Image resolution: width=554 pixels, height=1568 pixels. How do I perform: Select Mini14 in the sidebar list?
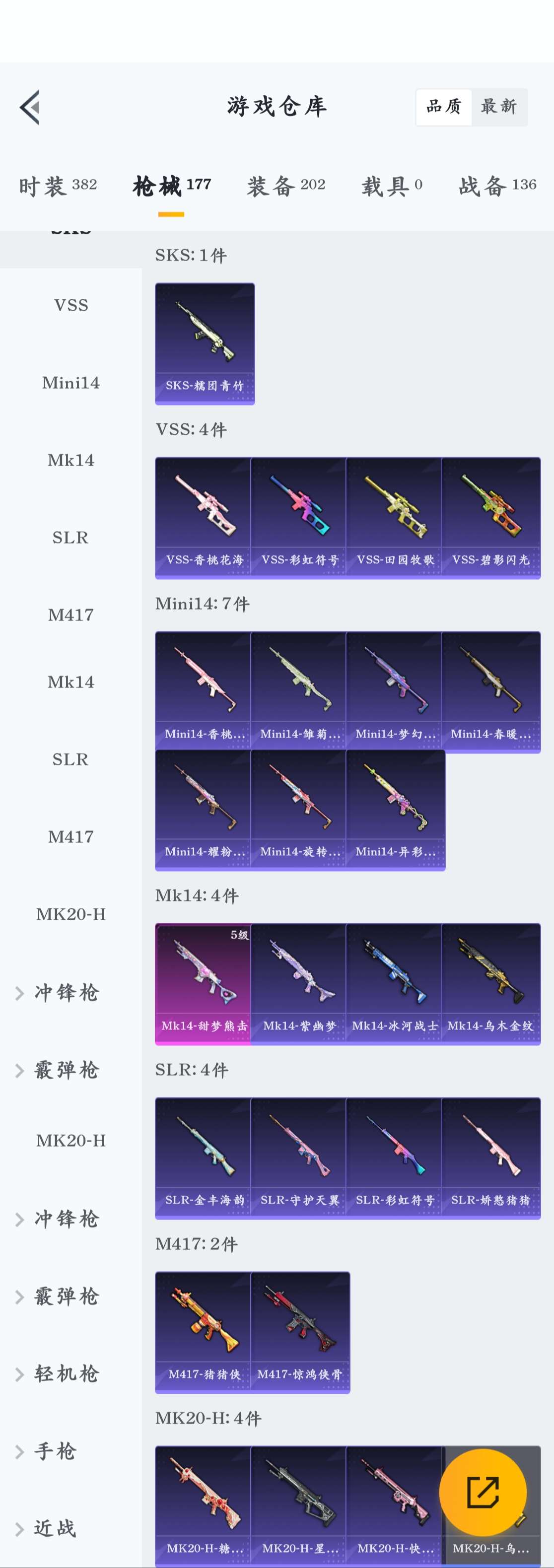click(70, 383)
